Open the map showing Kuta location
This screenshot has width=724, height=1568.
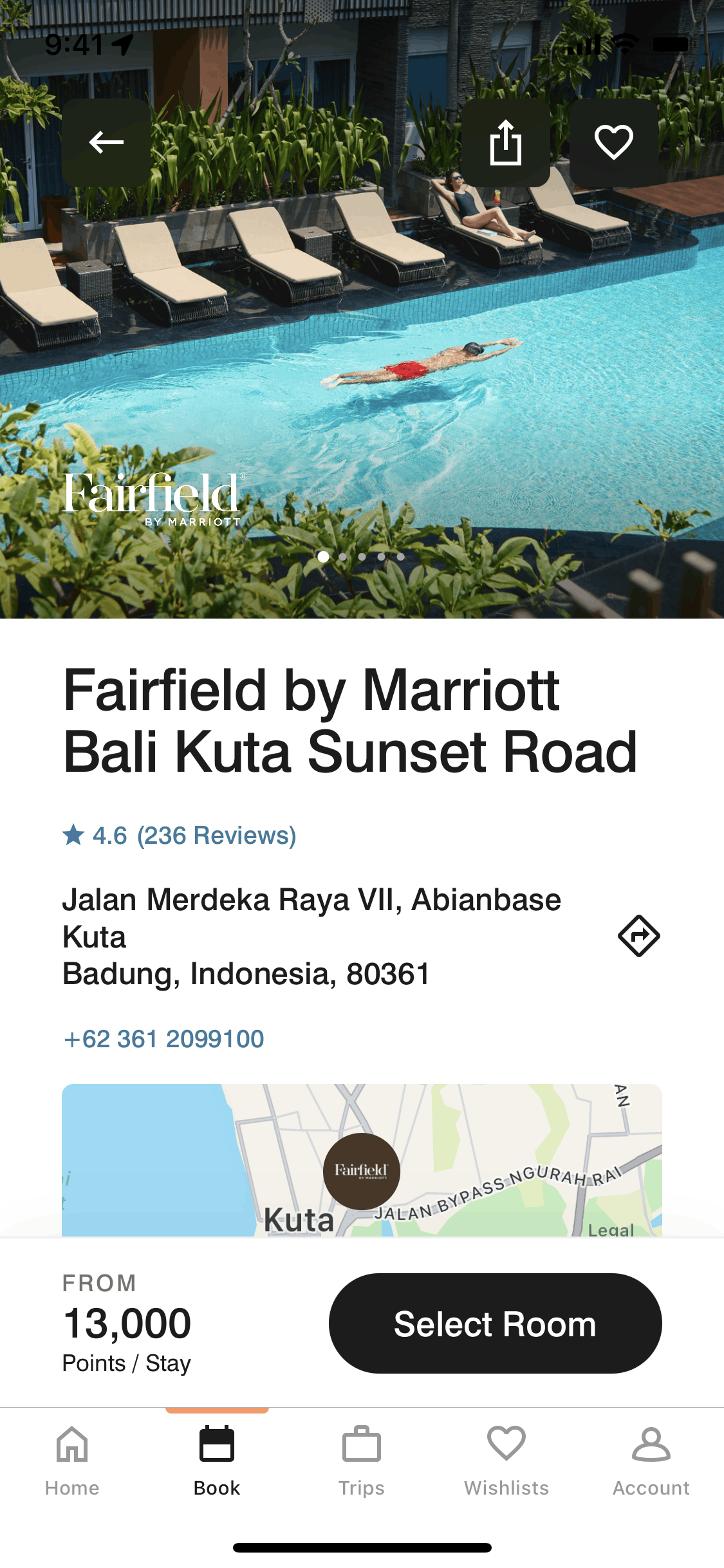(362, 1160)
